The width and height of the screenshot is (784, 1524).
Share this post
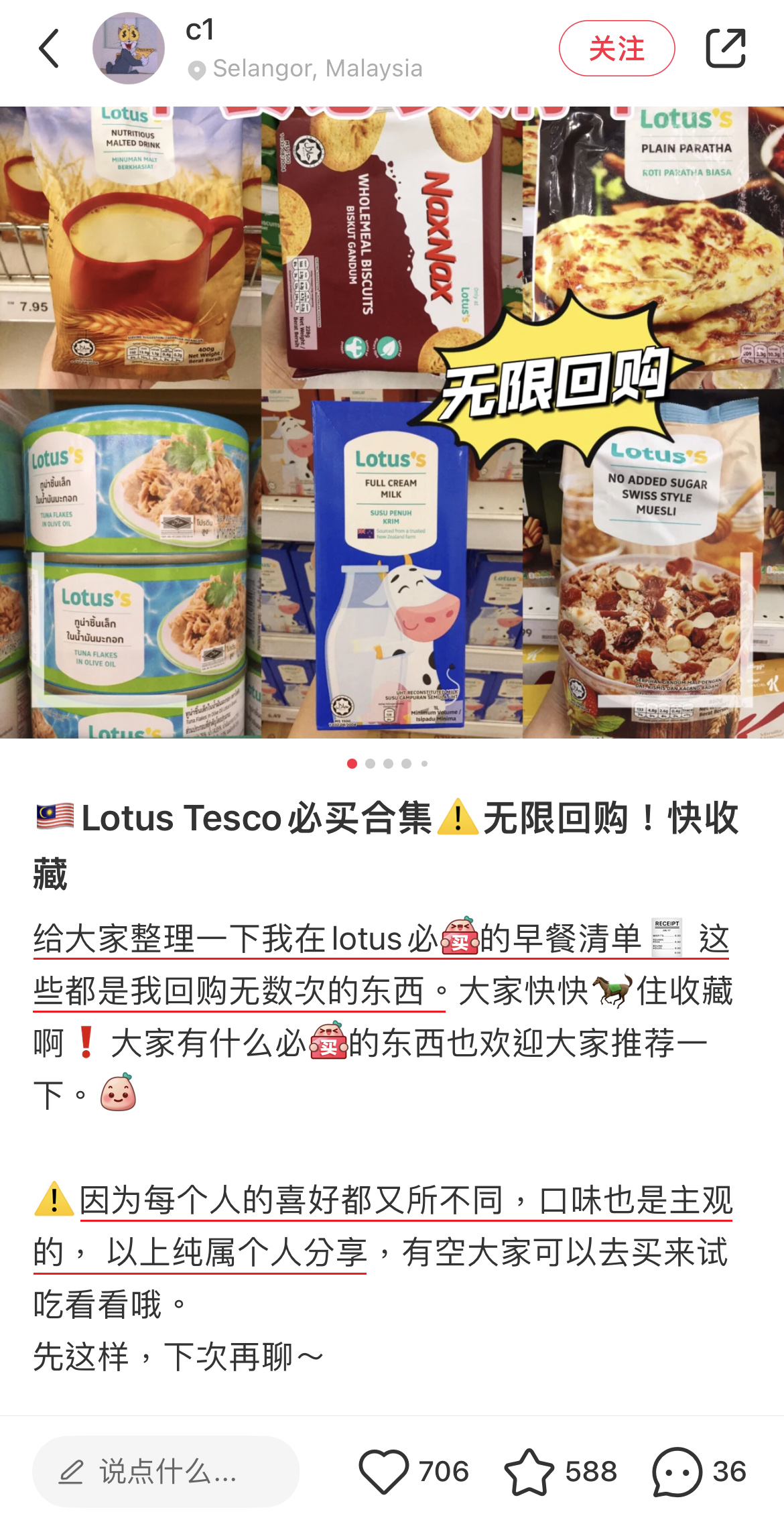[x=726, y=48]
